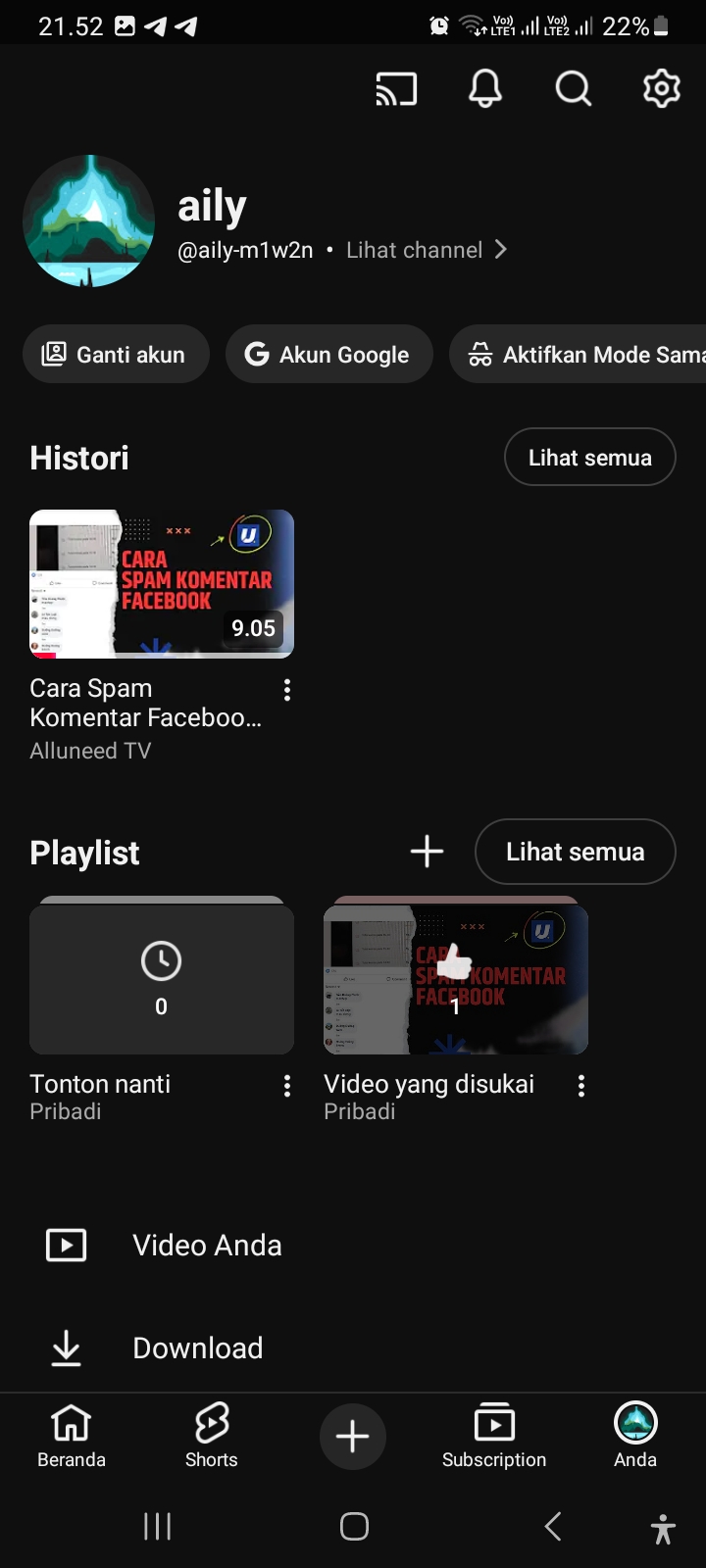Viewport: 706px width, 1568px height.
Task: Switch to the Shorts tab
Action: (x=212, y=1435)
